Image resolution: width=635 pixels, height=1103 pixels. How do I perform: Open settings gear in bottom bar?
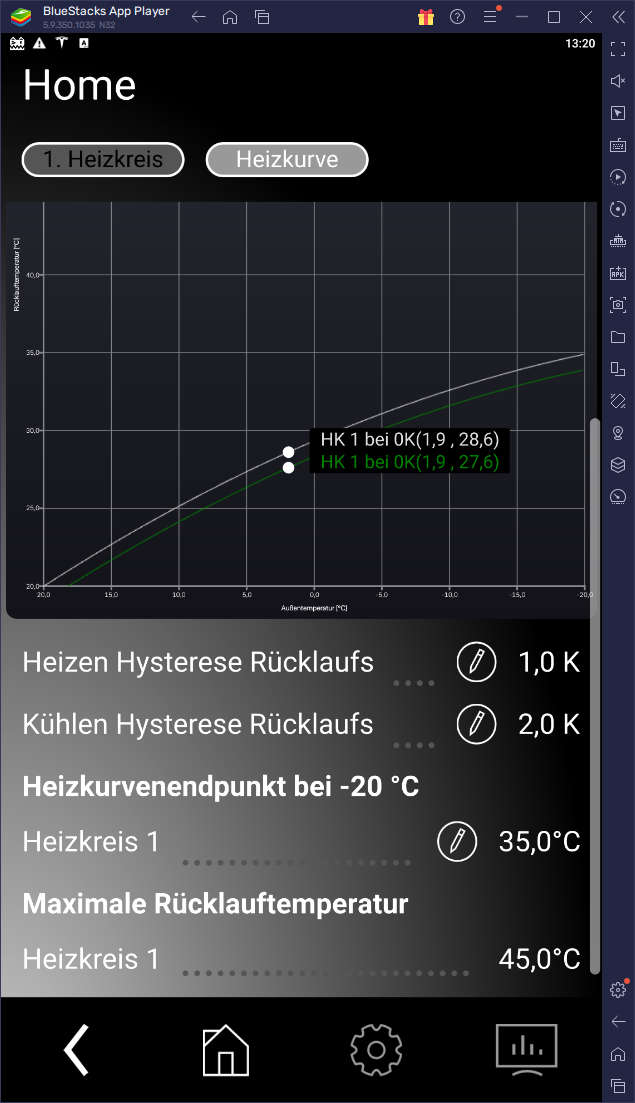pos(376,1049)
